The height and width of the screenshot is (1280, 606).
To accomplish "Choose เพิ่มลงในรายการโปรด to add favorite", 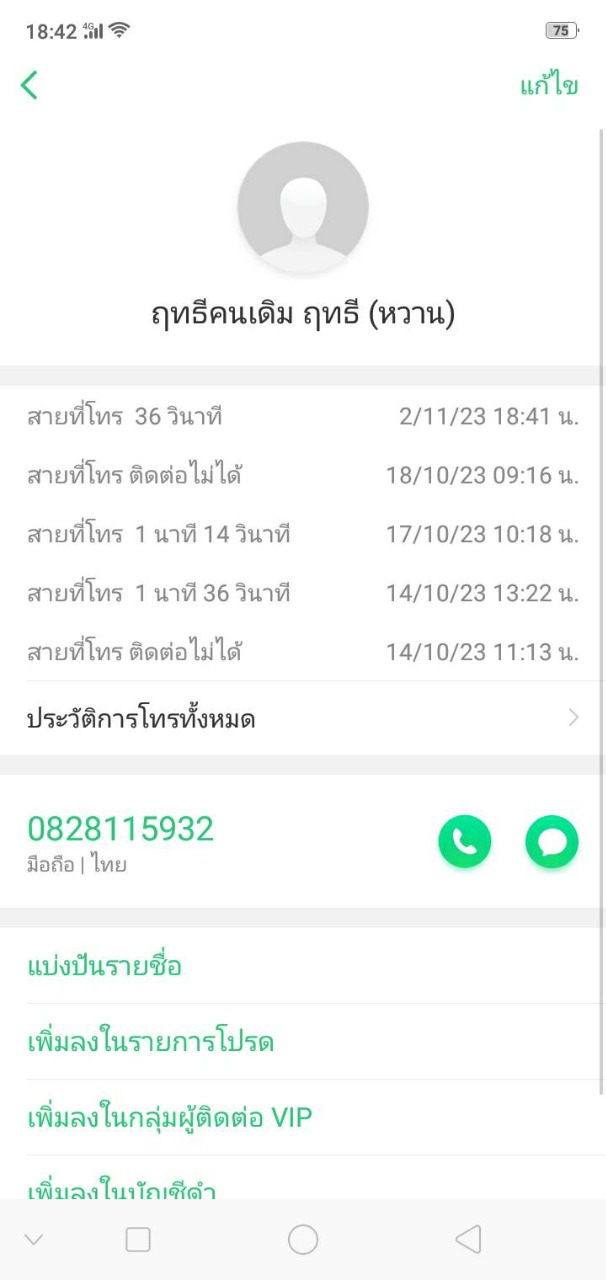I will point(151,1042).
